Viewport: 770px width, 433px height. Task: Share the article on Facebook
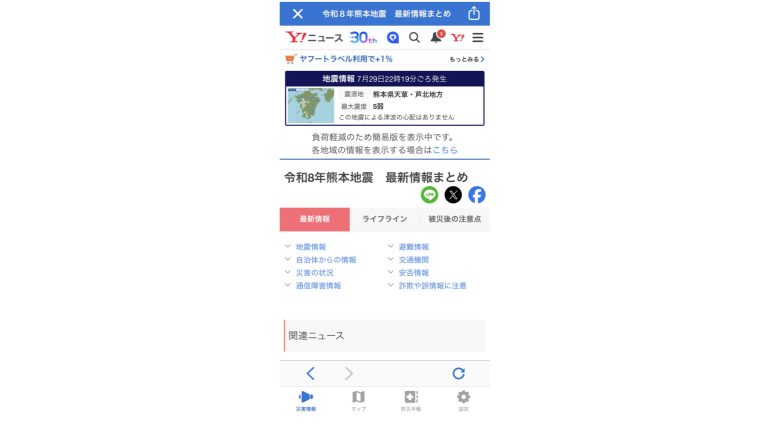477,195
